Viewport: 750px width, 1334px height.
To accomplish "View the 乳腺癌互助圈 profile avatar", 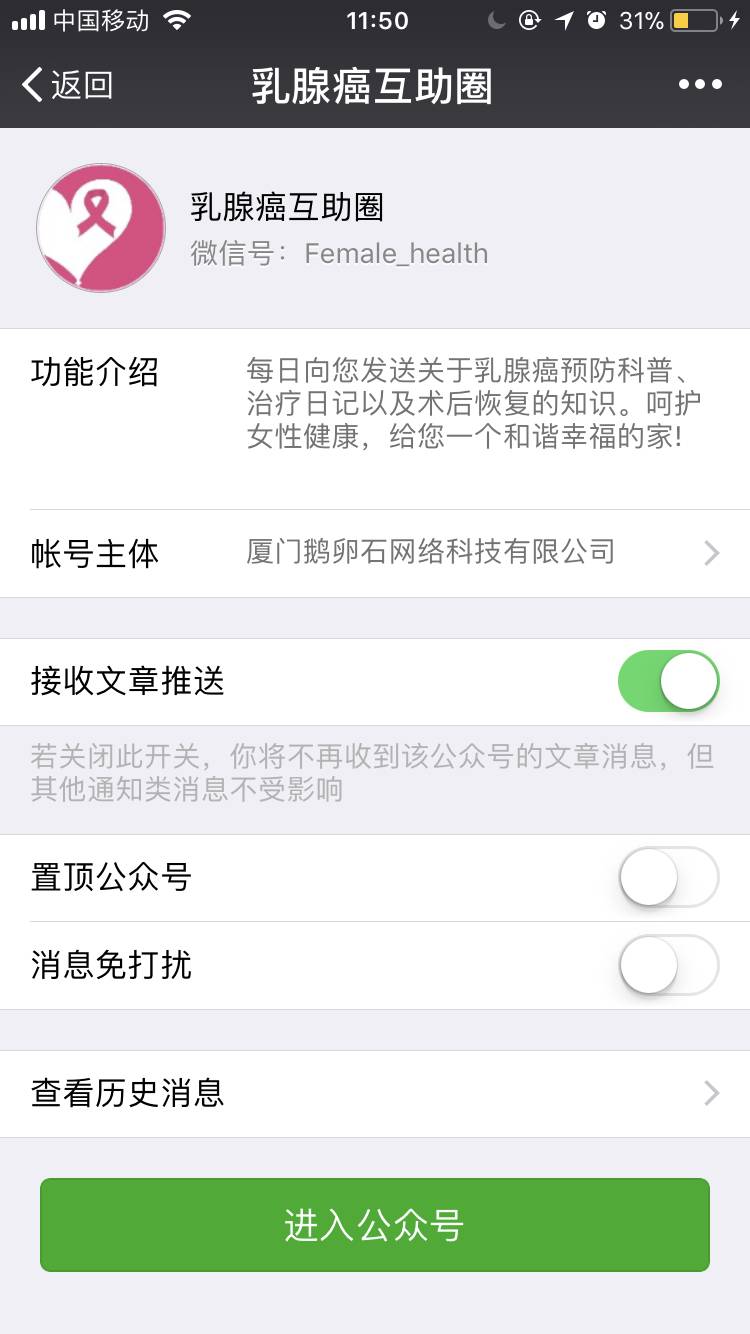I will [x=101, y=228].
